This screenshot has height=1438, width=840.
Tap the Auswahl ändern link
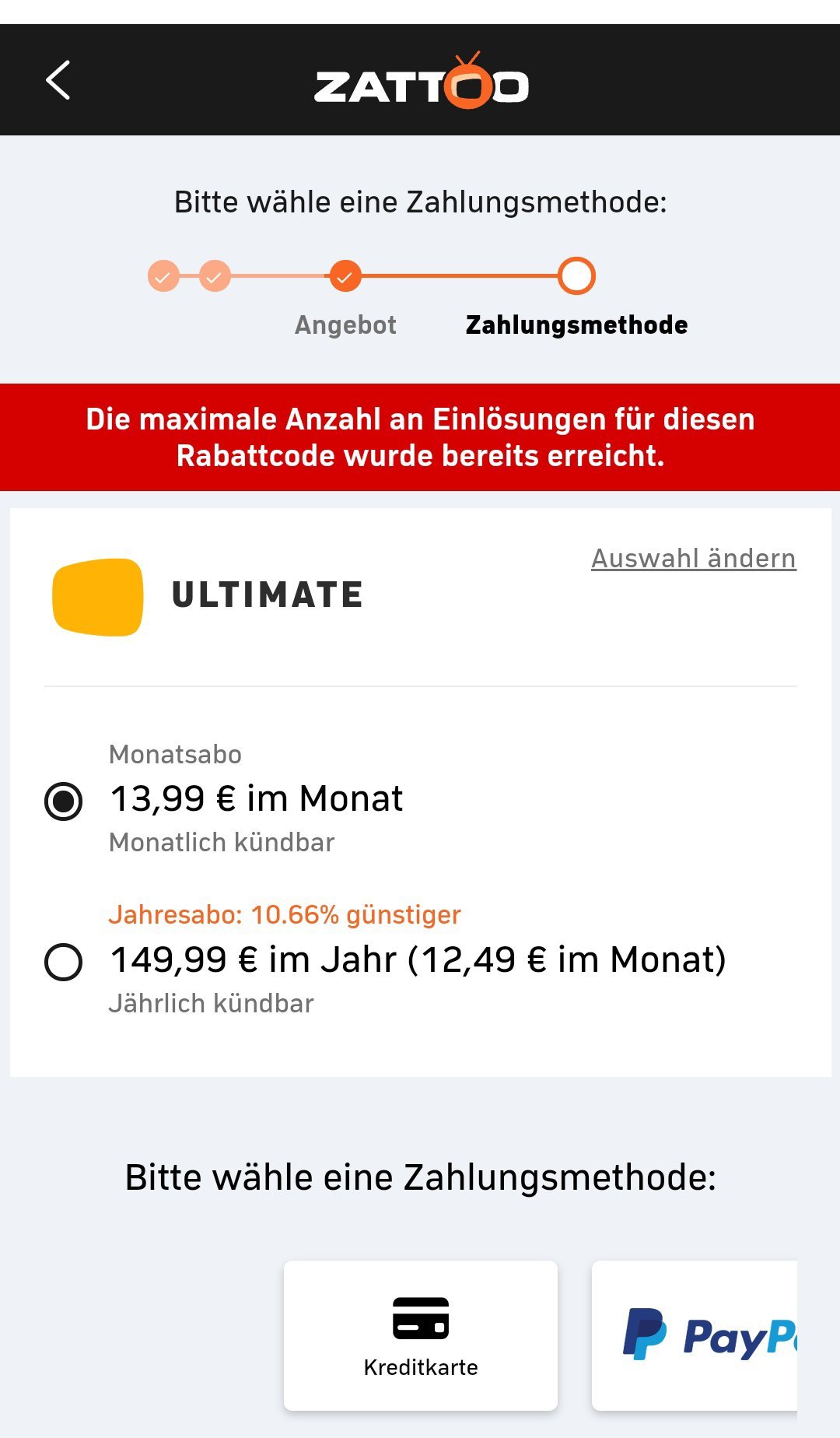693,559
